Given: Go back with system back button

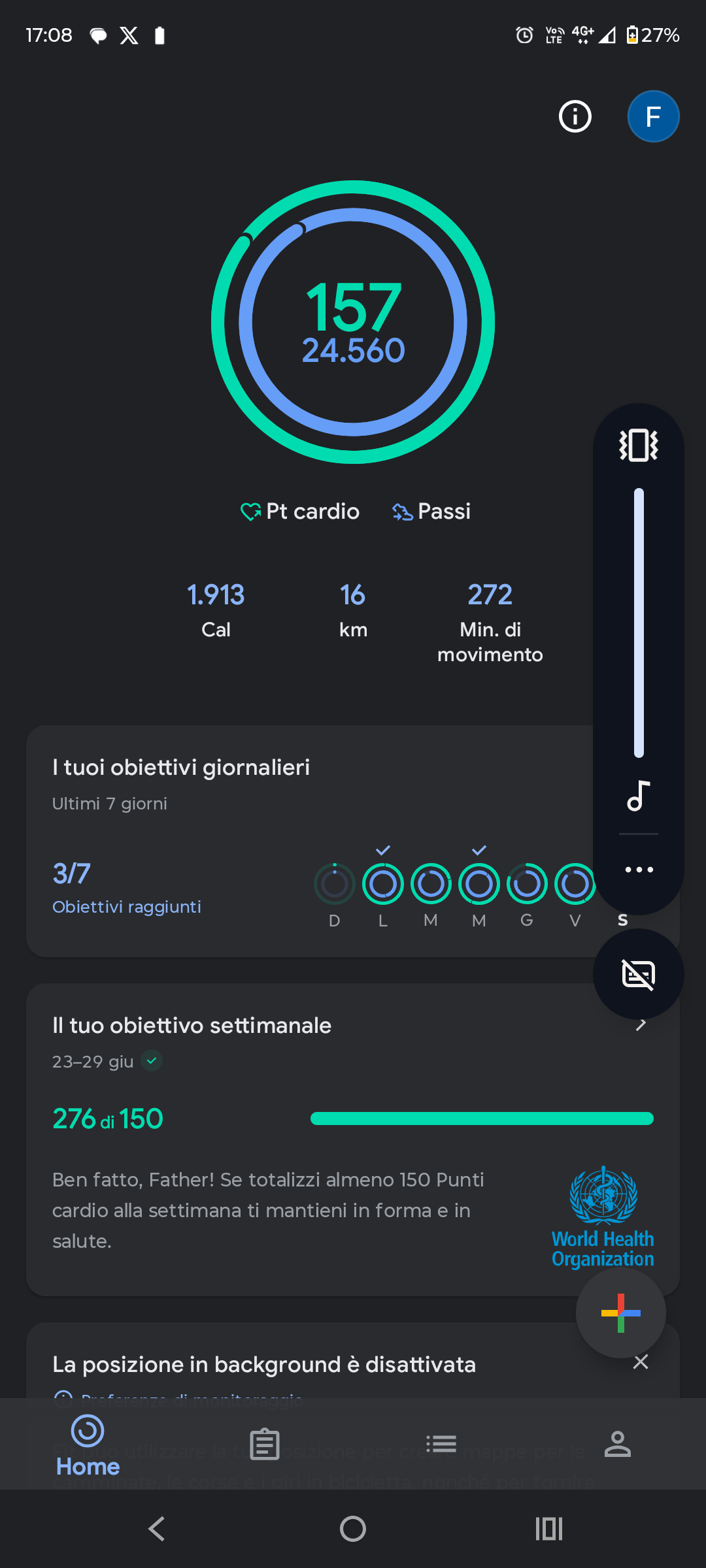Looking at the screenshot, I should click(x=157, y=1529).
